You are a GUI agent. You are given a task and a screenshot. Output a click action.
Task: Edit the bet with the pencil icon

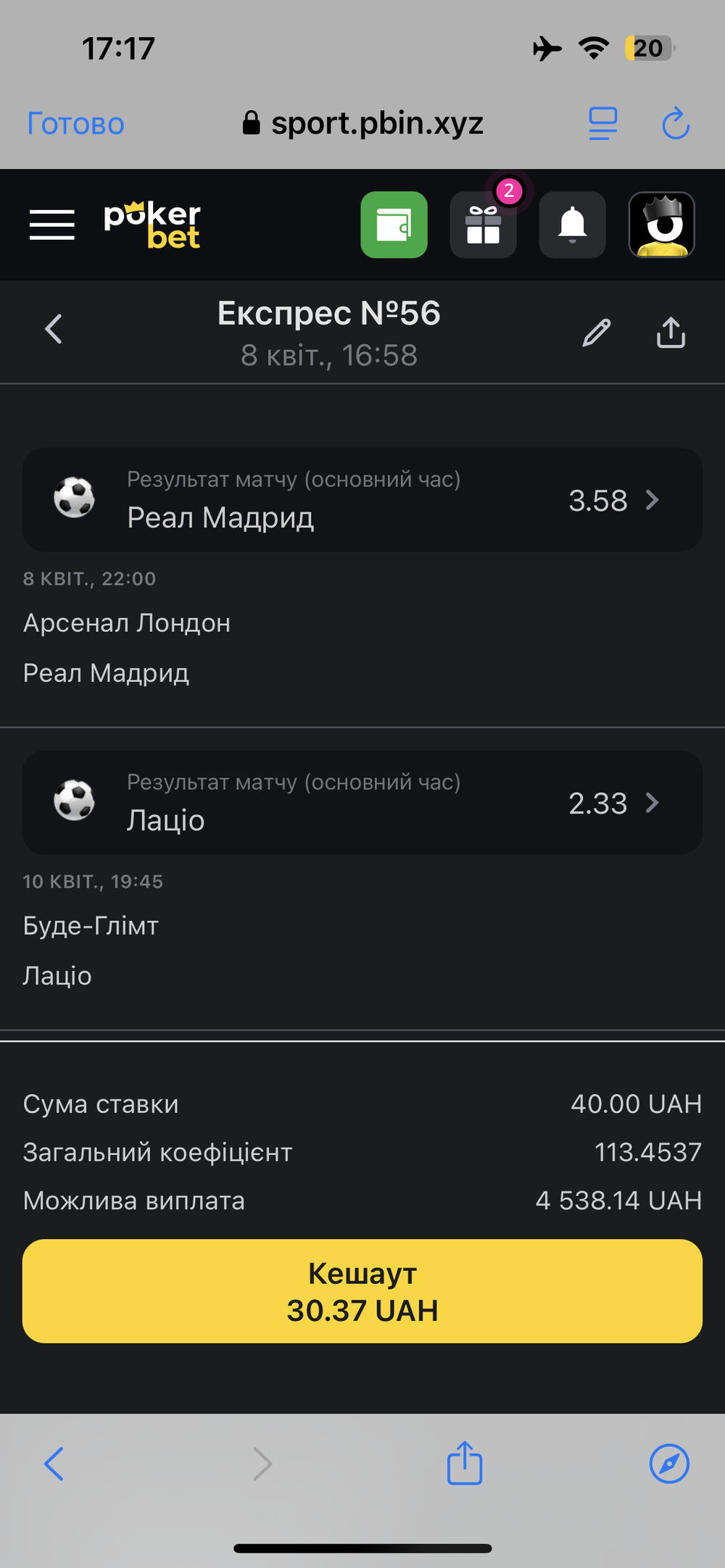(x=597, y=333)
